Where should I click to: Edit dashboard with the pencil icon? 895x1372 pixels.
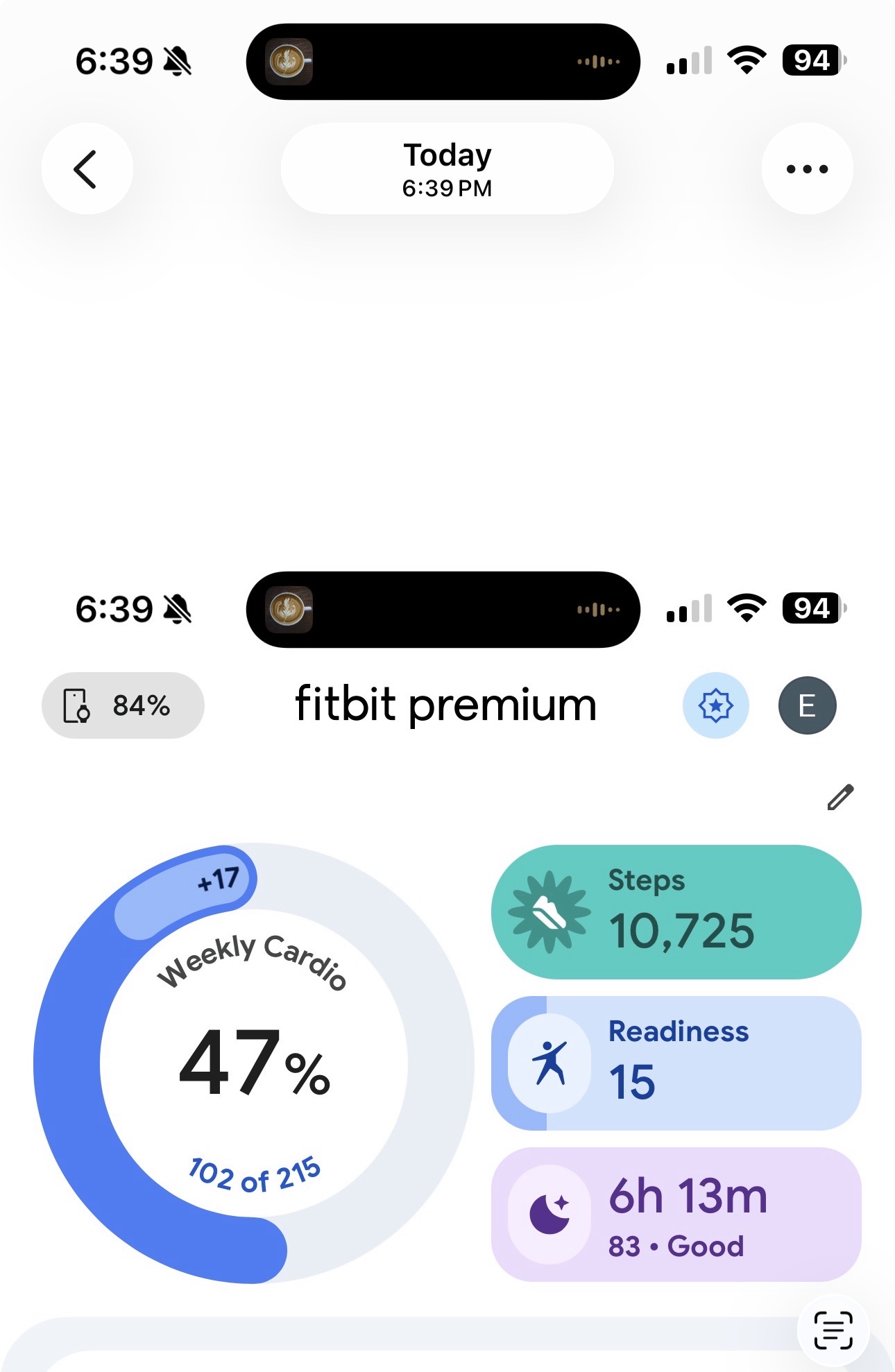[839, 798]
